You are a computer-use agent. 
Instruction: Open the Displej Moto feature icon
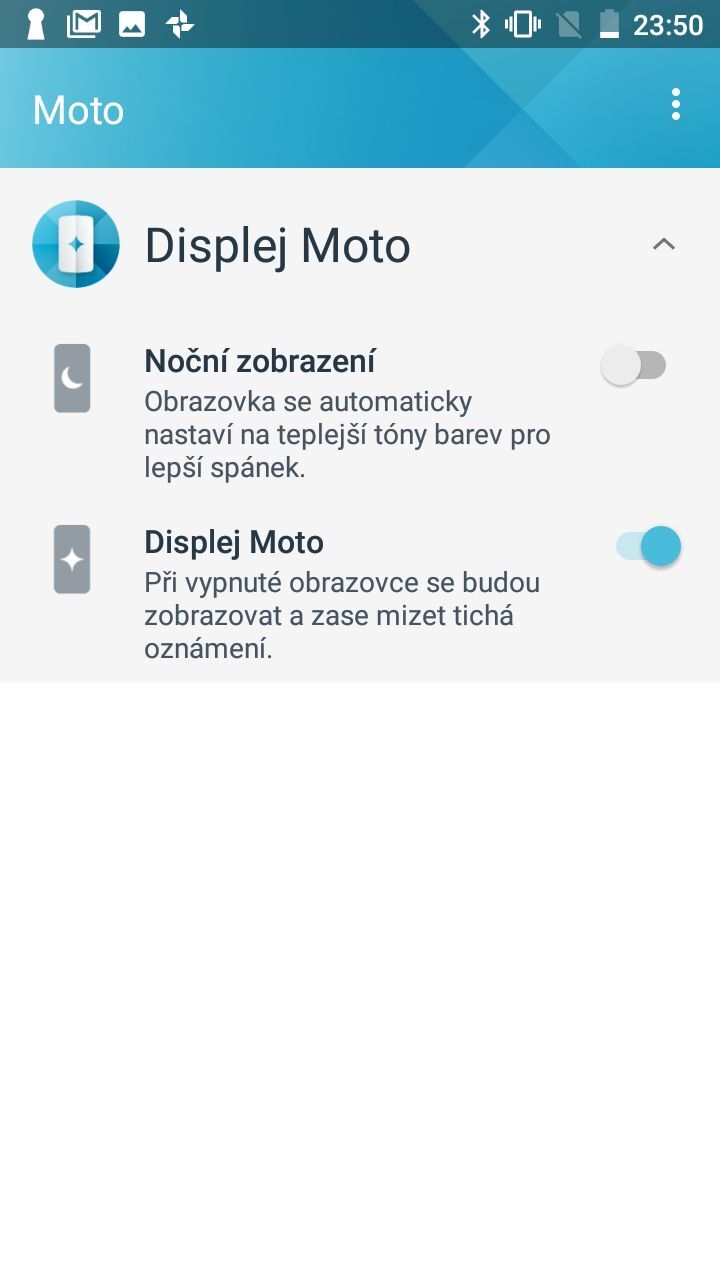[x=75, y=243]
